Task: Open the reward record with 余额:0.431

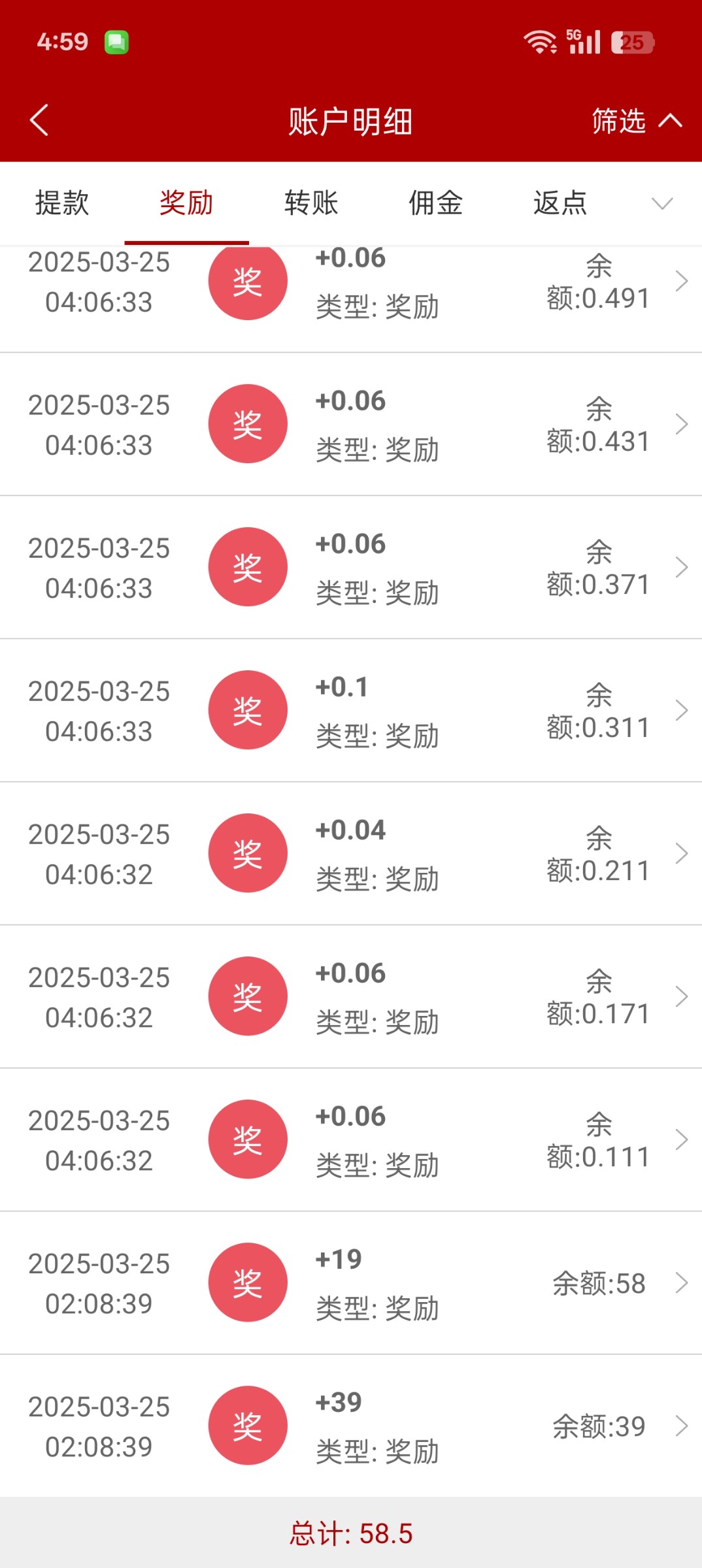Action: 351,424
